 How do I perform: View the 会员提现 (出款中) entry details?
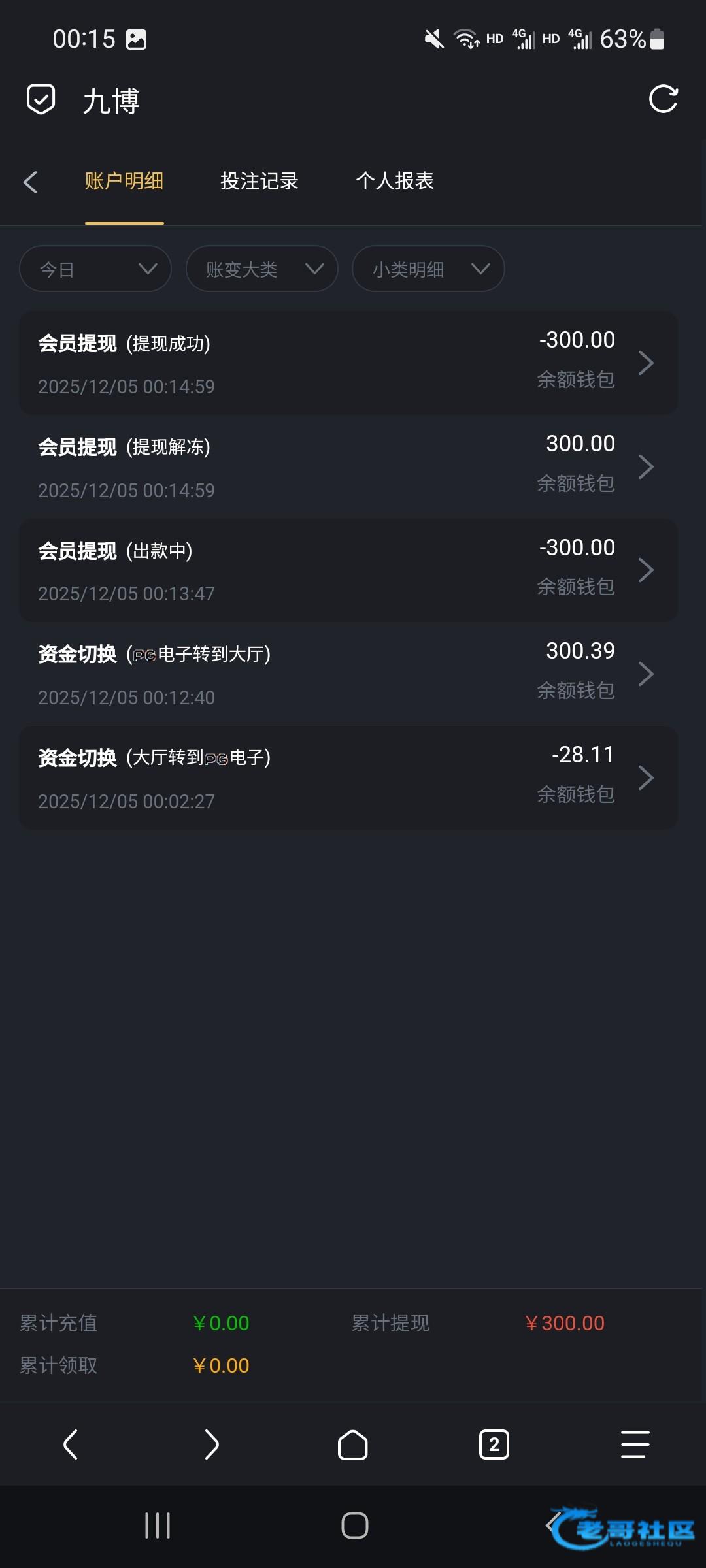348,570
